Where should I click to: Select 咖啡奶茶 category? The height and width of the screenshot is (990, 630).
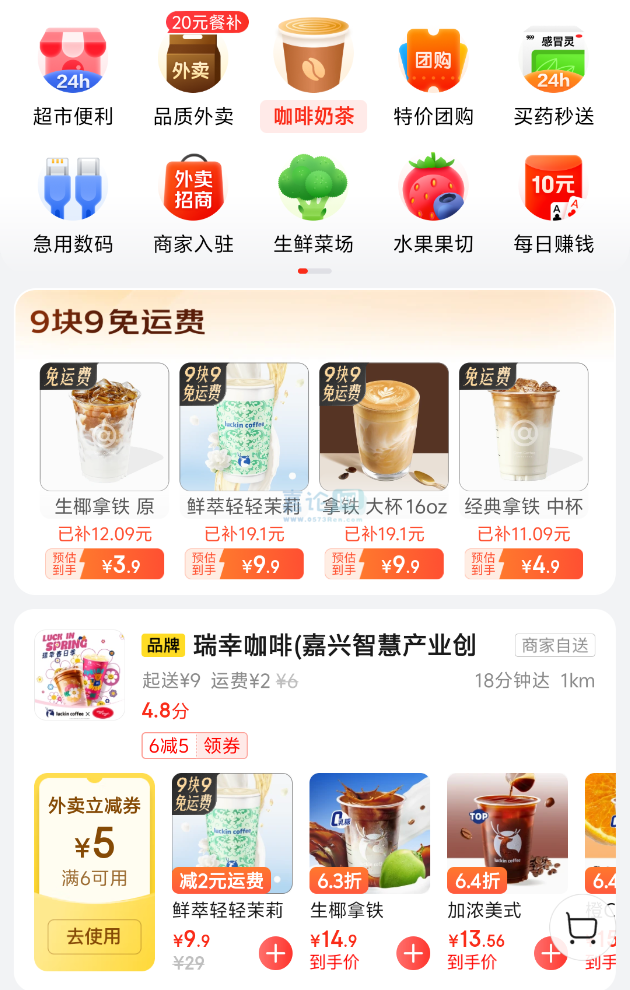pyautogui.click(x=314, y=76)
